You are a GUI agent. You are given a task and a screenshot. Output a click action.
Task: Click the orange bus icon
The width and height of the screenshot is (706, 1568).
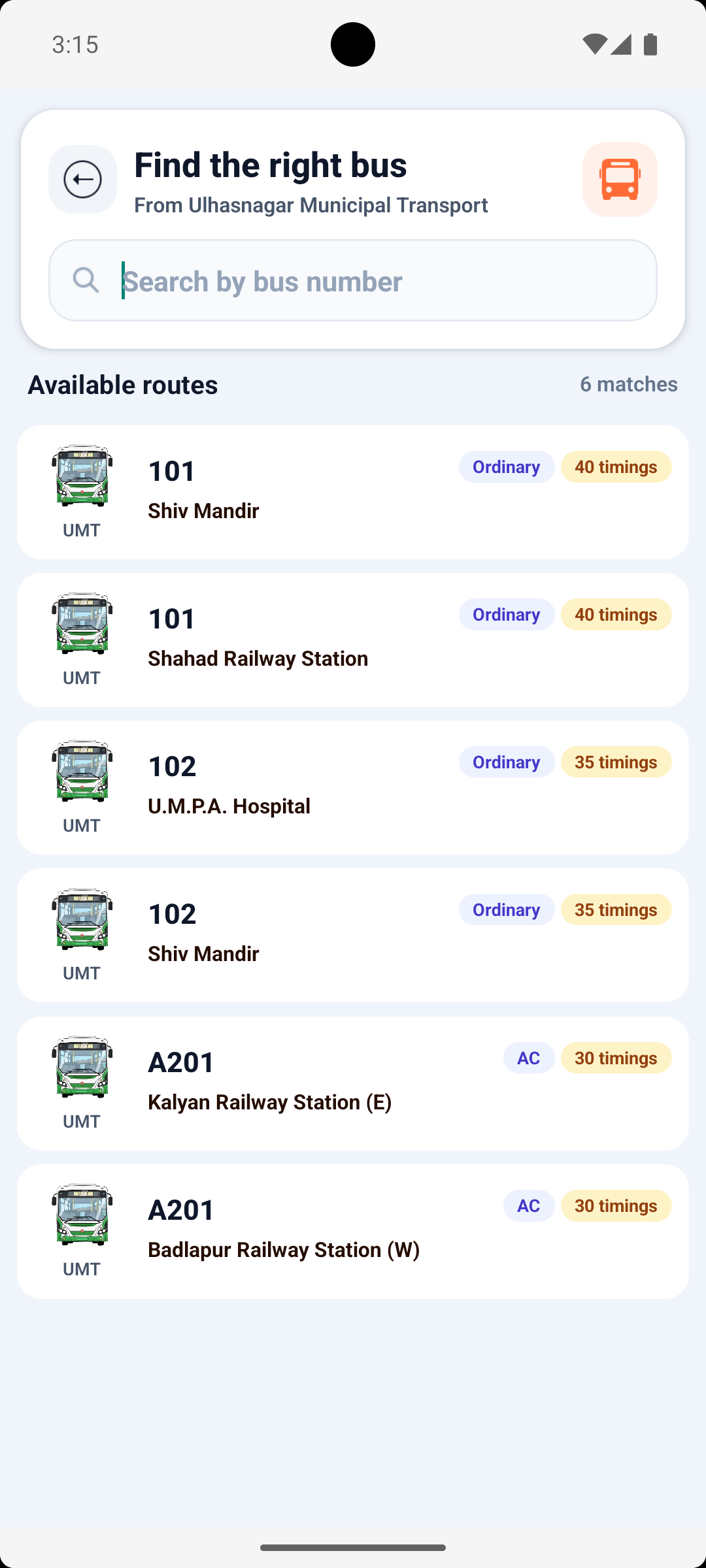619,179
